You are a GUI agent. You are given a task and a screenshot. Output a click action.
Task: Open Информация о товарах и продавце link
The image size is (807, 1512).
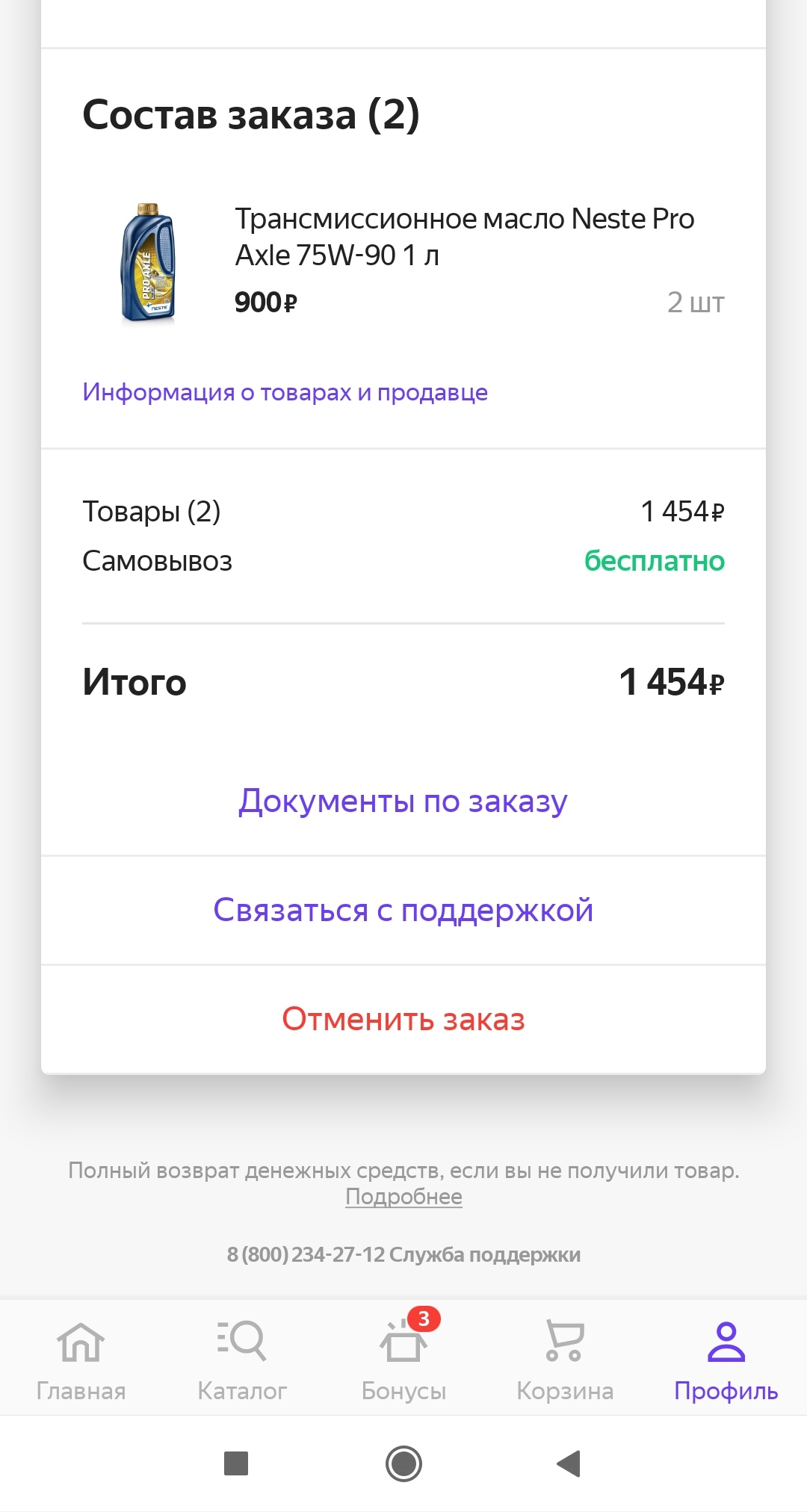285,392
